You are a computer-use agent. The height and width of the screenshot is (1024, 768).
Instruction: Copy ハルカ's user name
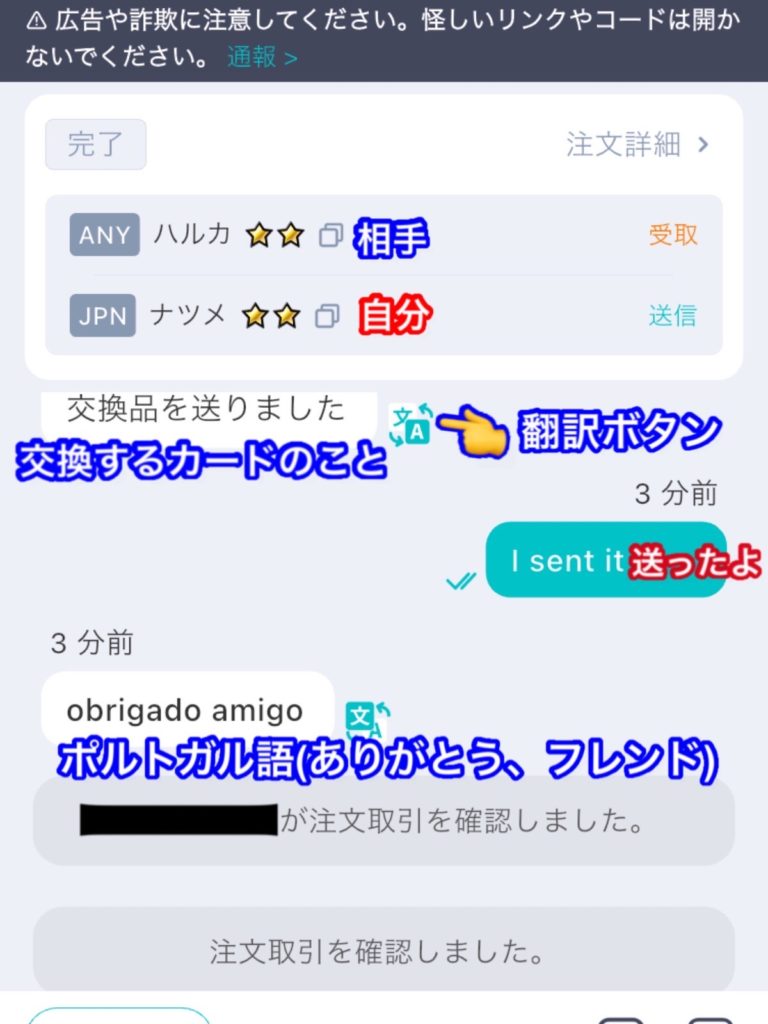[x=330, y=236]
